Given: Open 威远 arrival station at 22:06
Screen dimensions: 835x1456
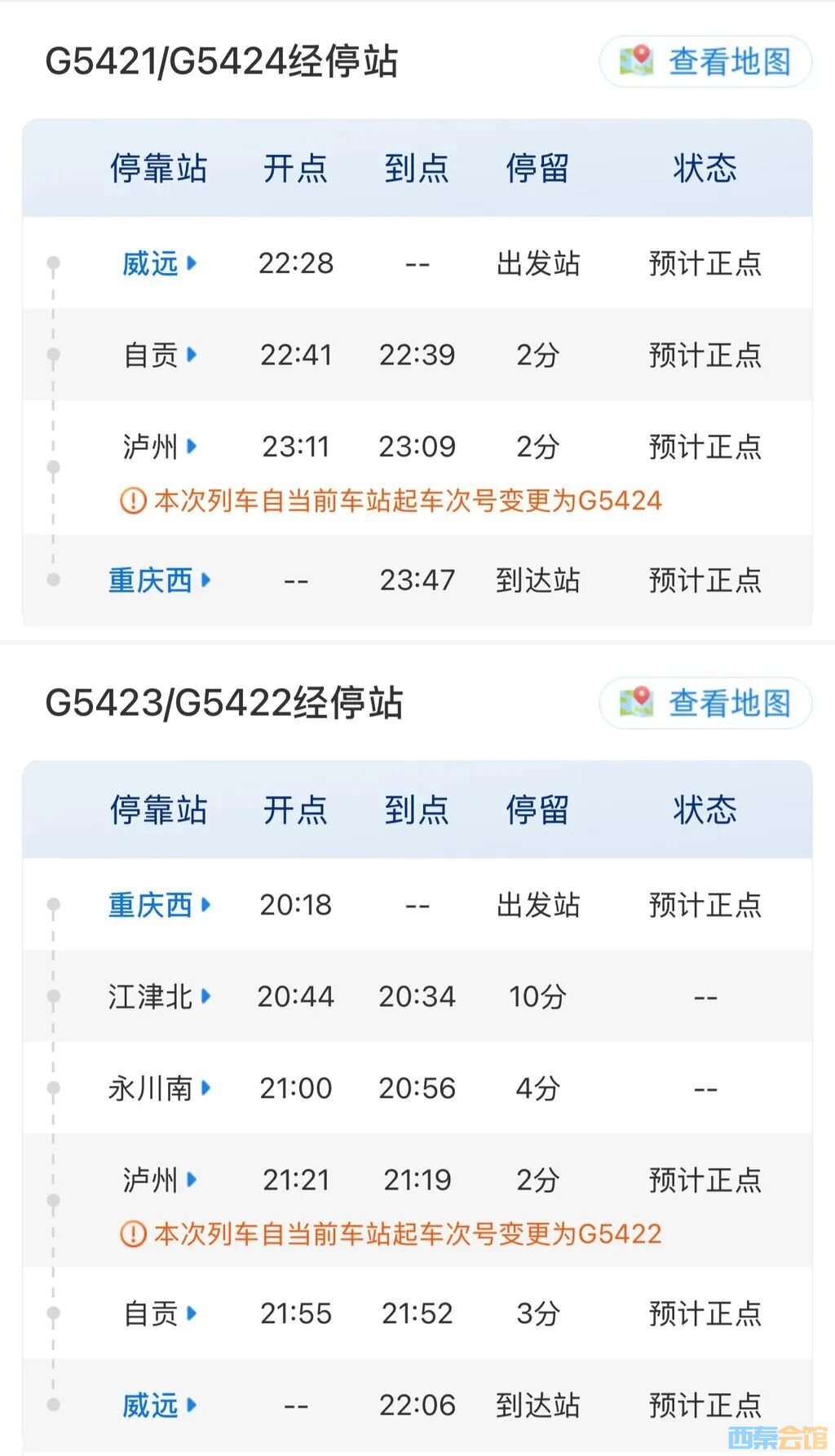Looking at the screenshot, I should point(159,1405).
